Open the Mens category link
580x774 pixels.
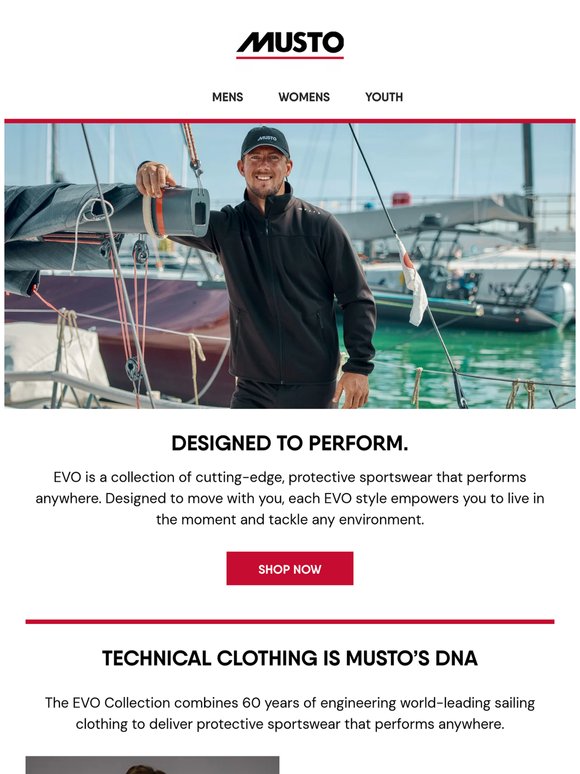228,97
